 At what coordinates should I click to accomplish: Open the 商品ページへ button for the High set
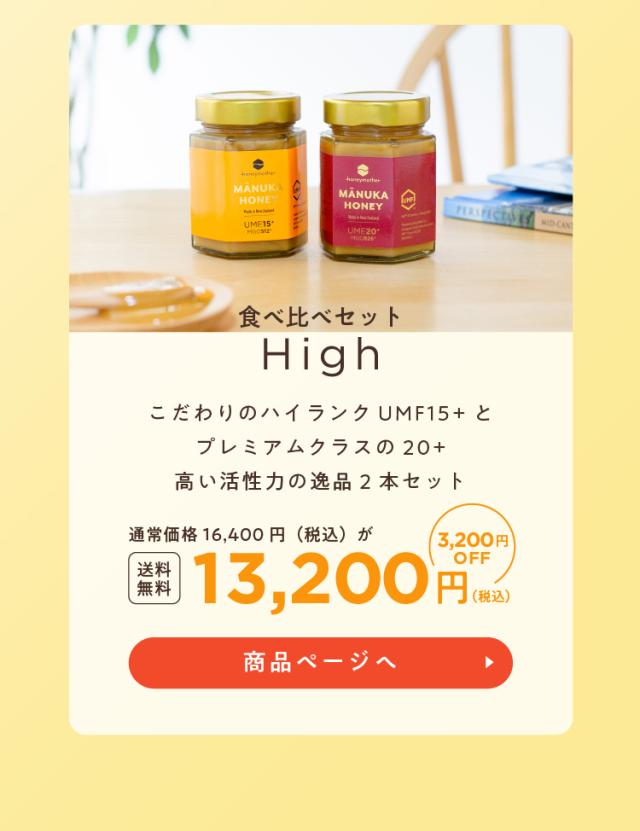coord(321,662)
